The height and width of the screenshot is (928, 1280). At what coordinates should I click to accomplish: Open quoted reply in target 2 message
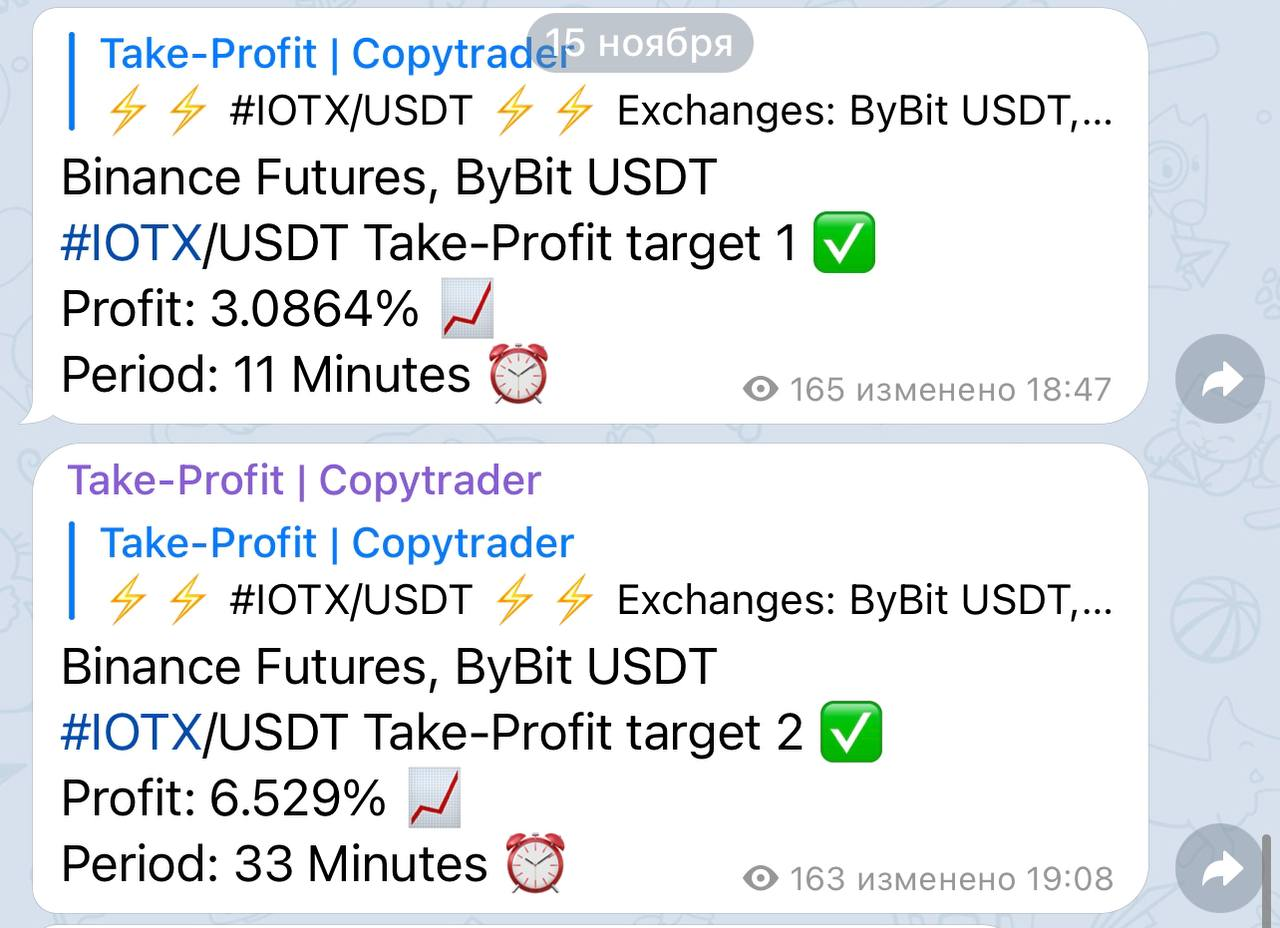(x=590, y=572)
